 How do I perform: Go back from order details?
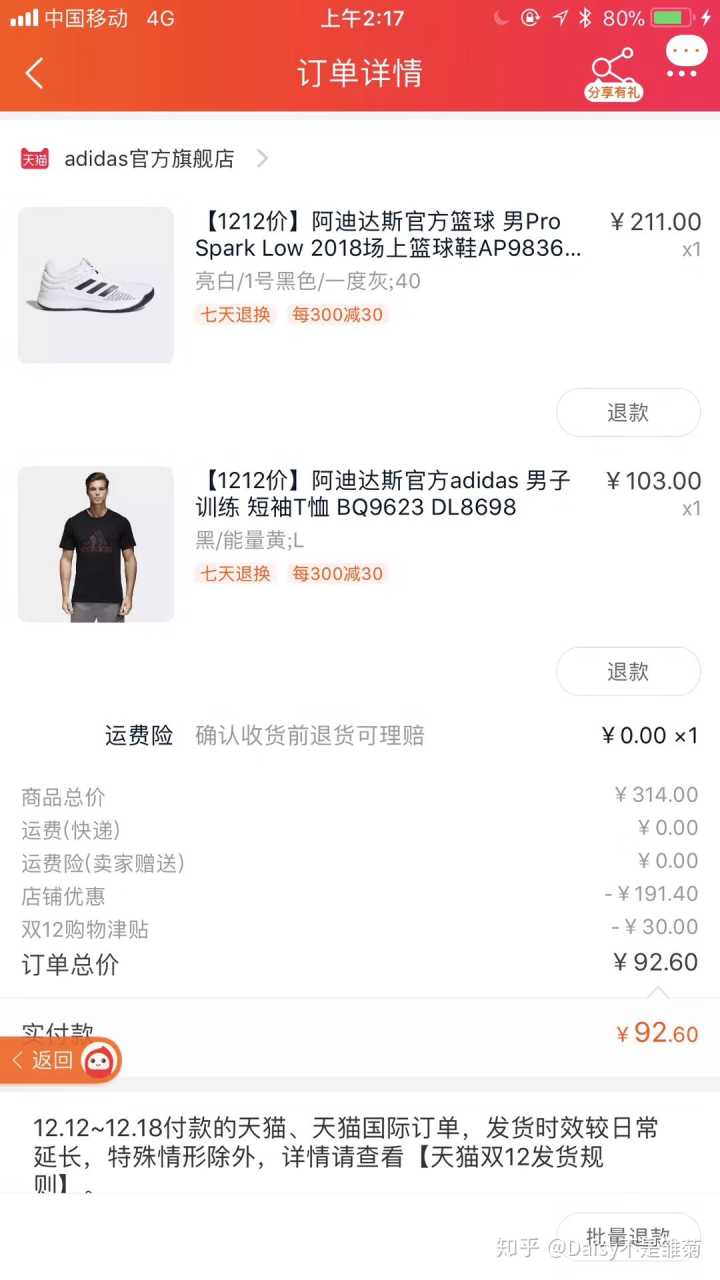point(35,73)
